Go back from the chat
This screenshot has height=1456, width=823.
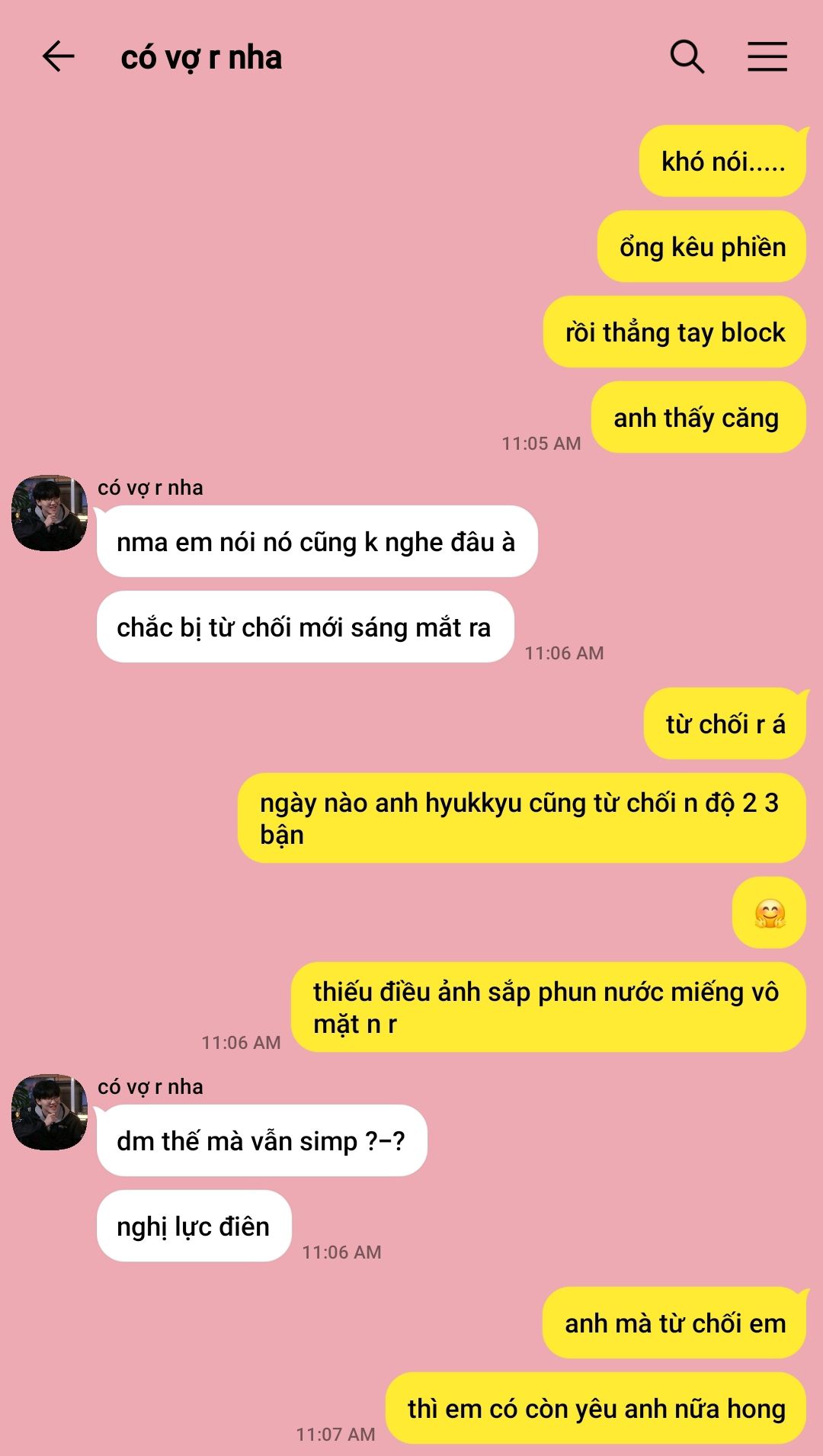[x=58, y=57]
